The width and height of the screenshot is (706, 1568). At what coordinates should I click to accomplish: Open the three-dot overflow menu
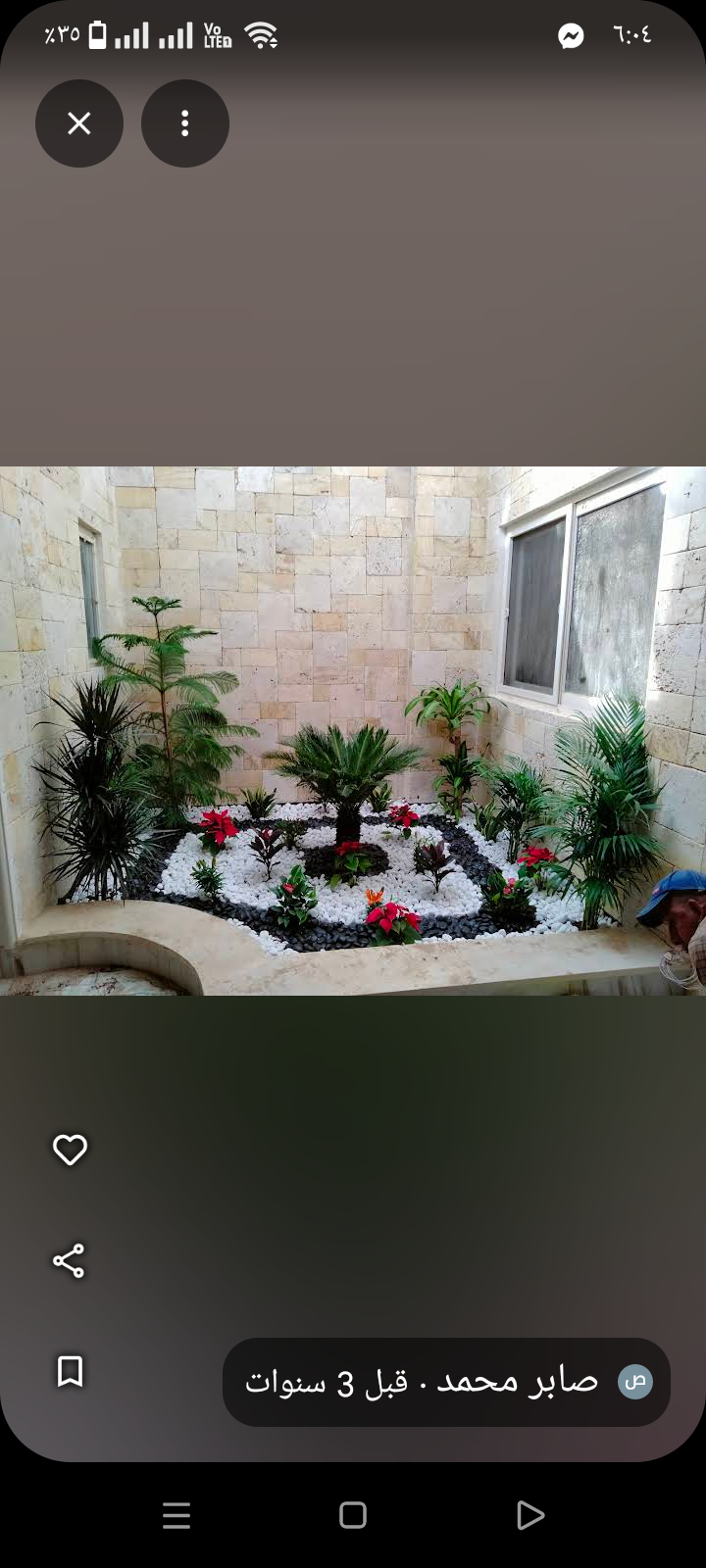tap(184, 123)
